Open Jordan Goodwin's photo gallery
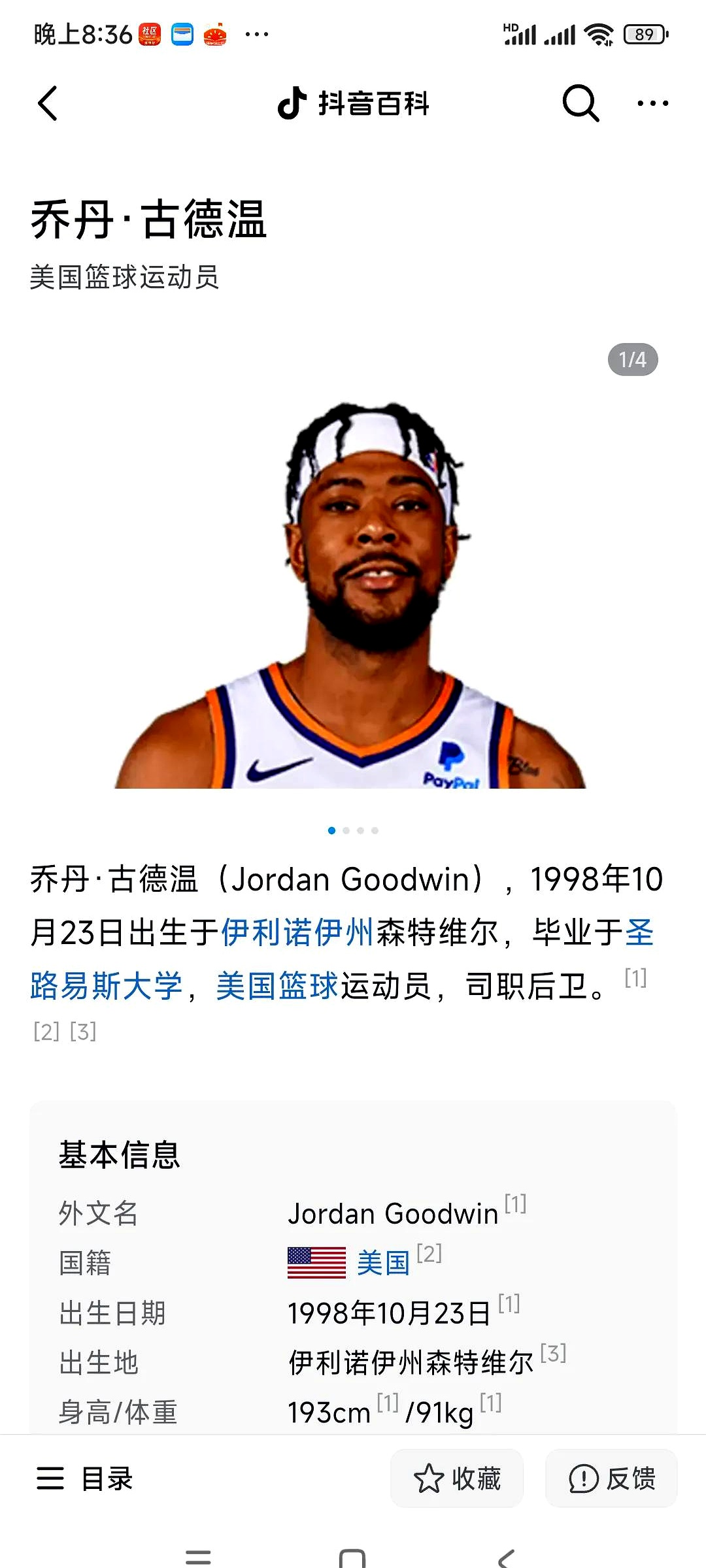 (353, 595)
